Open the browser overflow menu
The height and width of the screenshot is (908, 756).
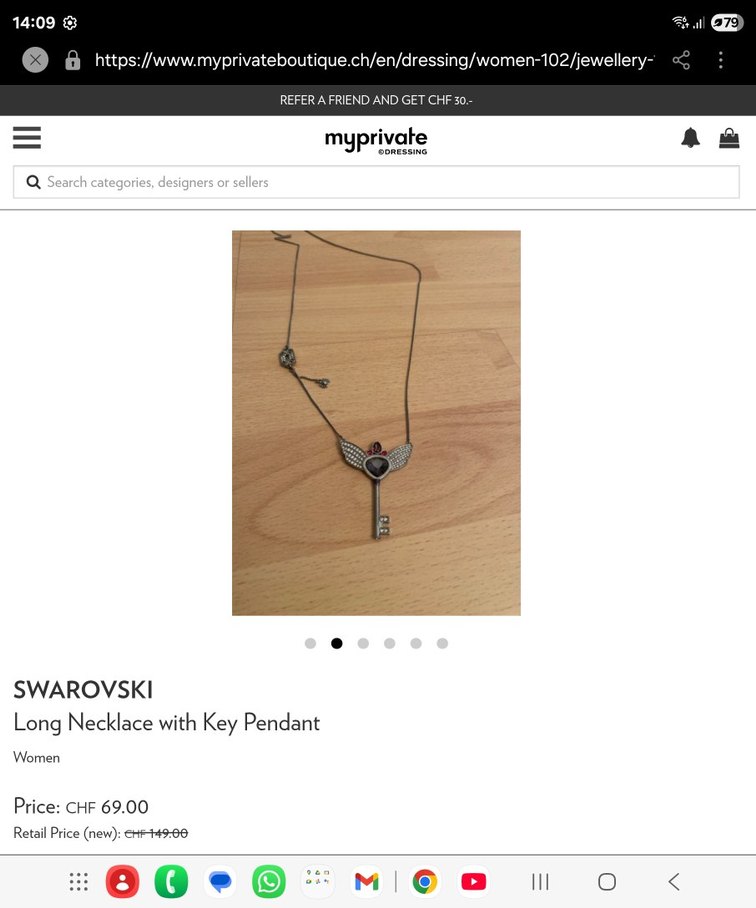[x=720, y=60]
